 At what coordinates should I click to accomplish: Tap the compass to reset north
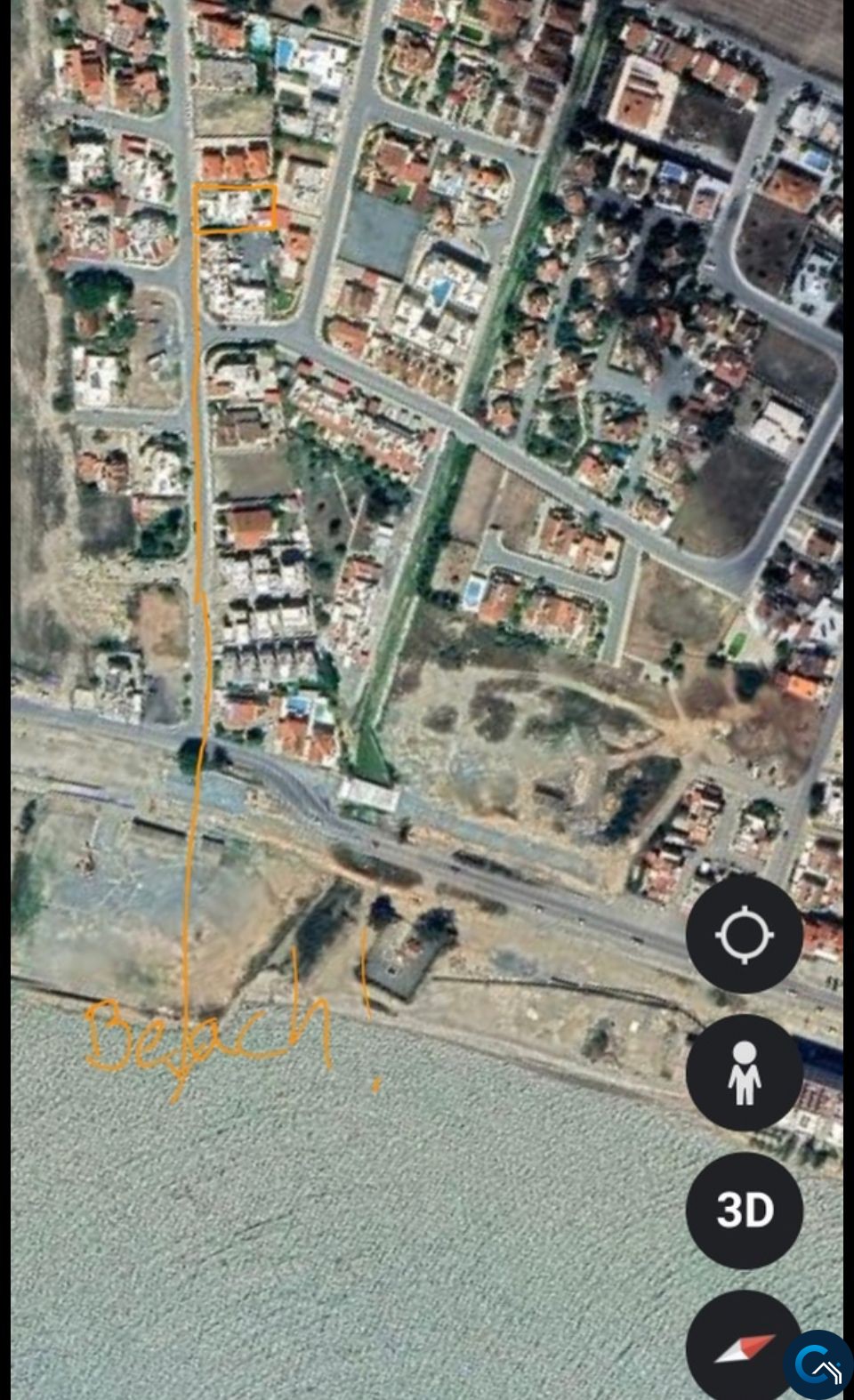click(x=745, y=1346)
